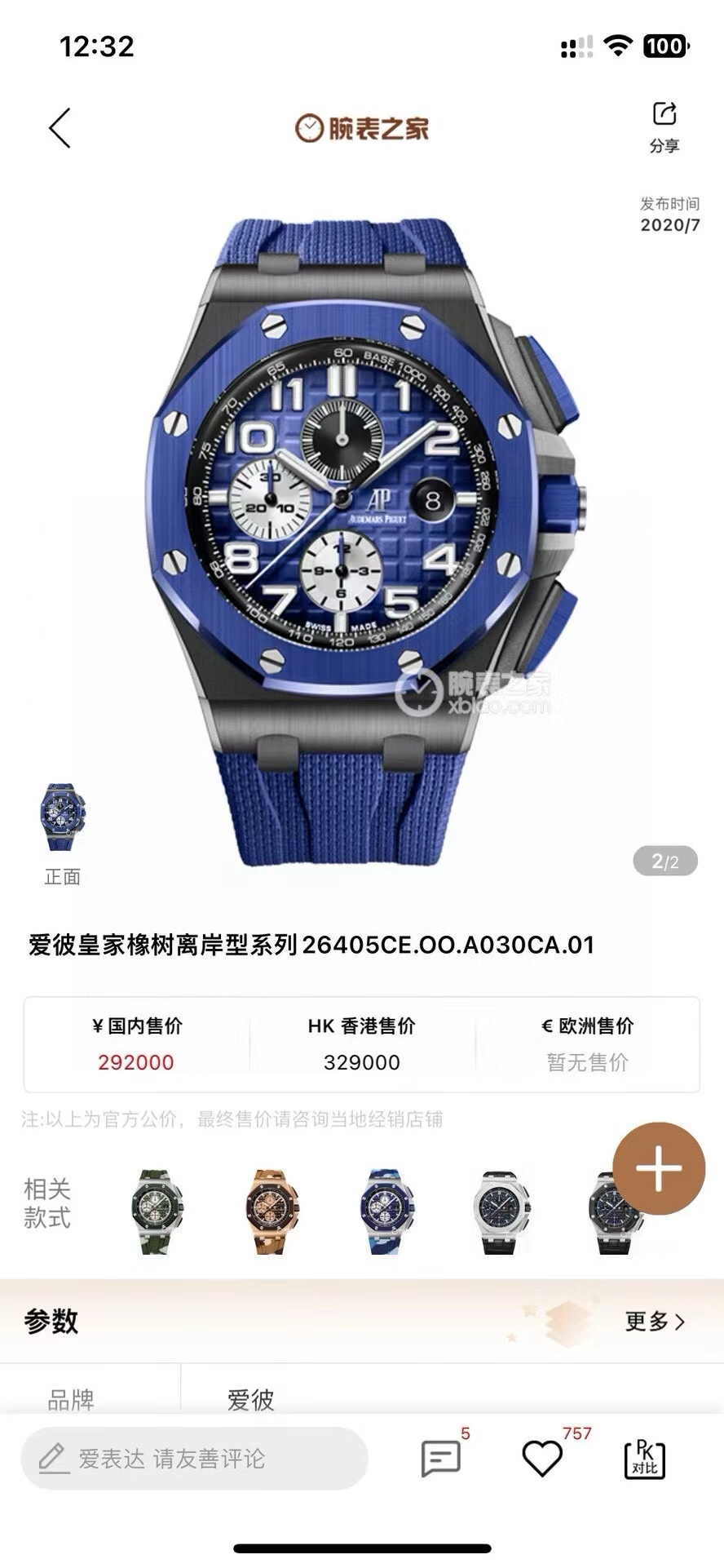Screen dimensions: 724x1568
Task: Share this watch page
Action: tap(664, 126)
